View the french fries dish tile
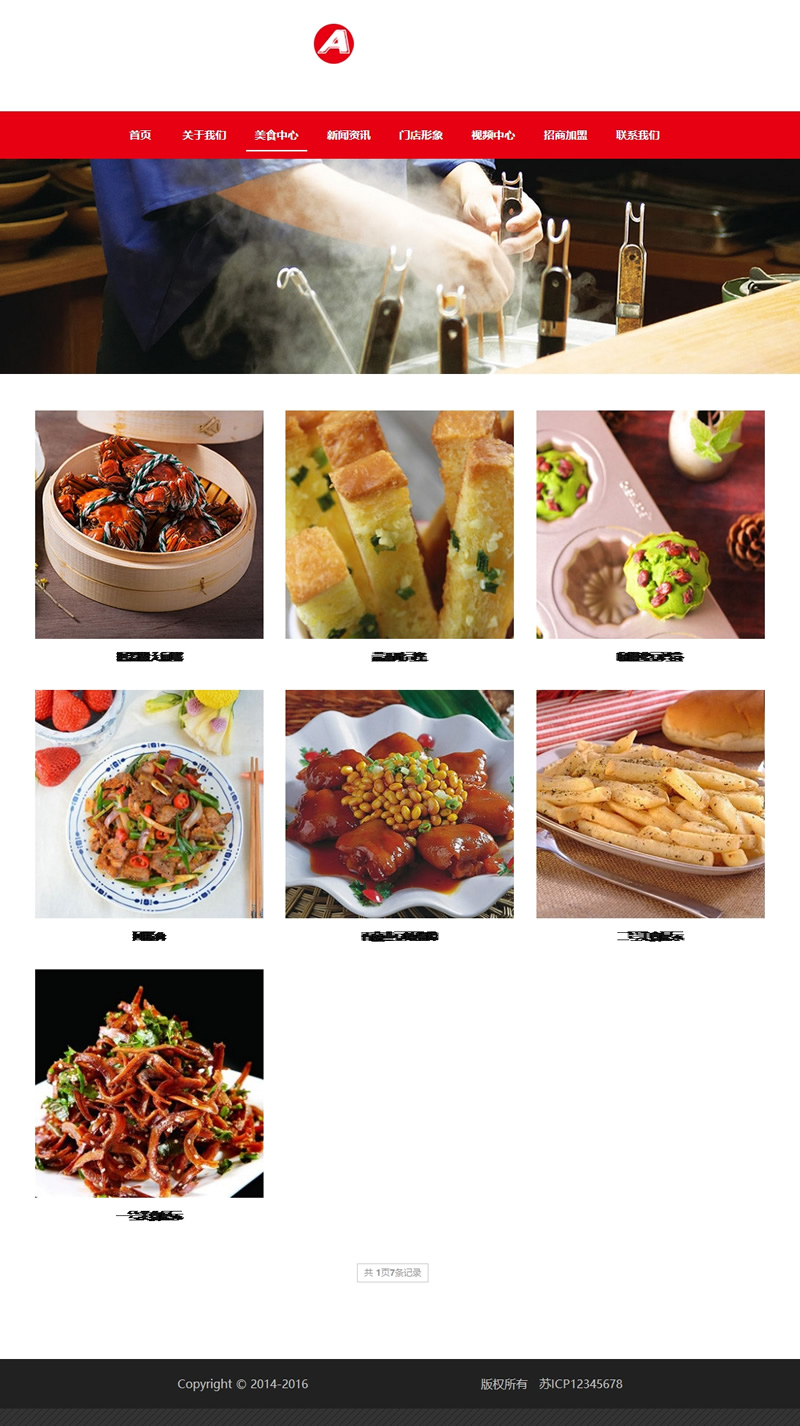Screen dimensions: 800x1426 pyautogui.click(x=650, y=804)
